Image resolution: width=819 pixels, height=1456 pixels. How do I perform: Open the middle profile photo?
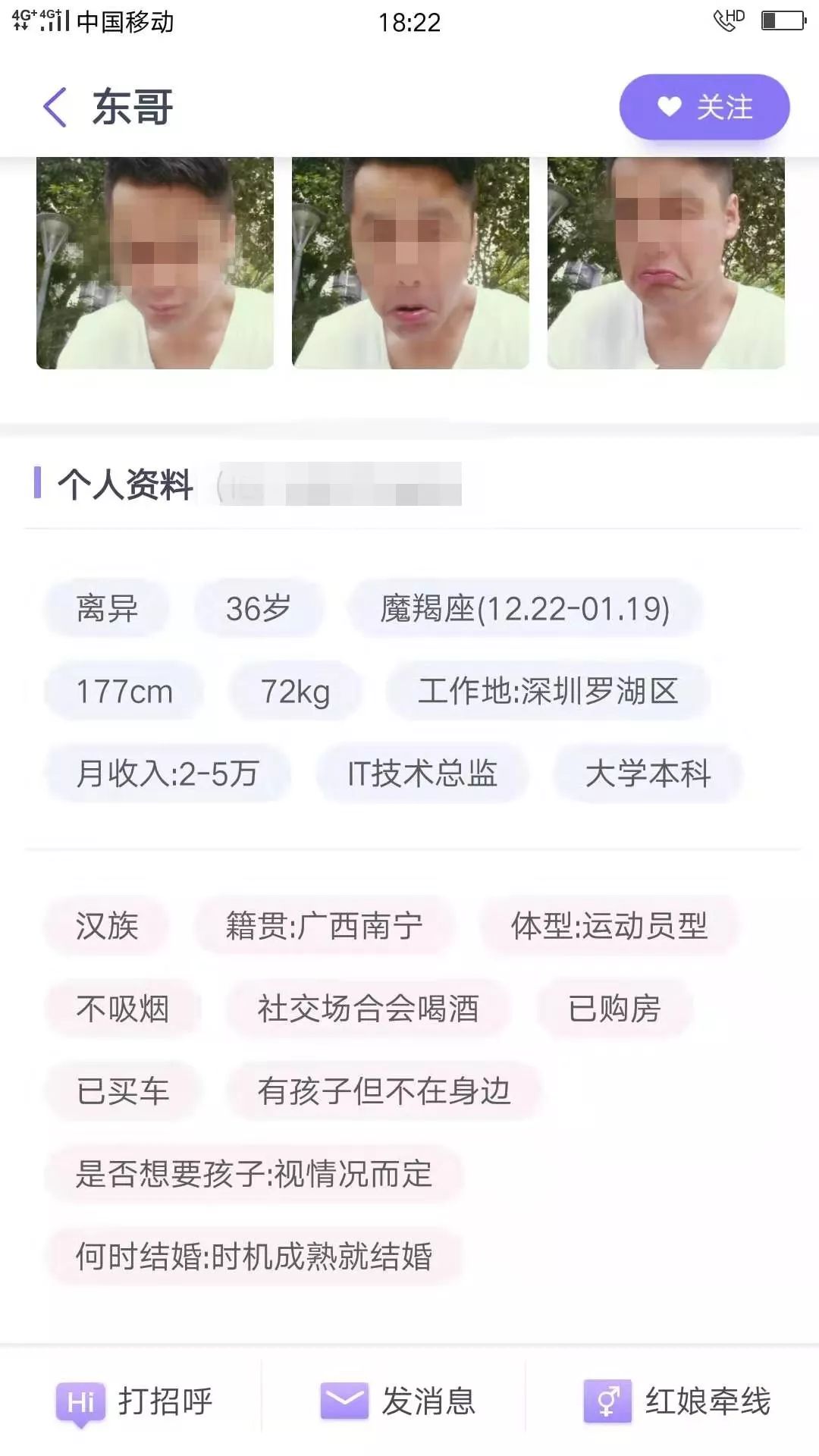pos(410,262)
